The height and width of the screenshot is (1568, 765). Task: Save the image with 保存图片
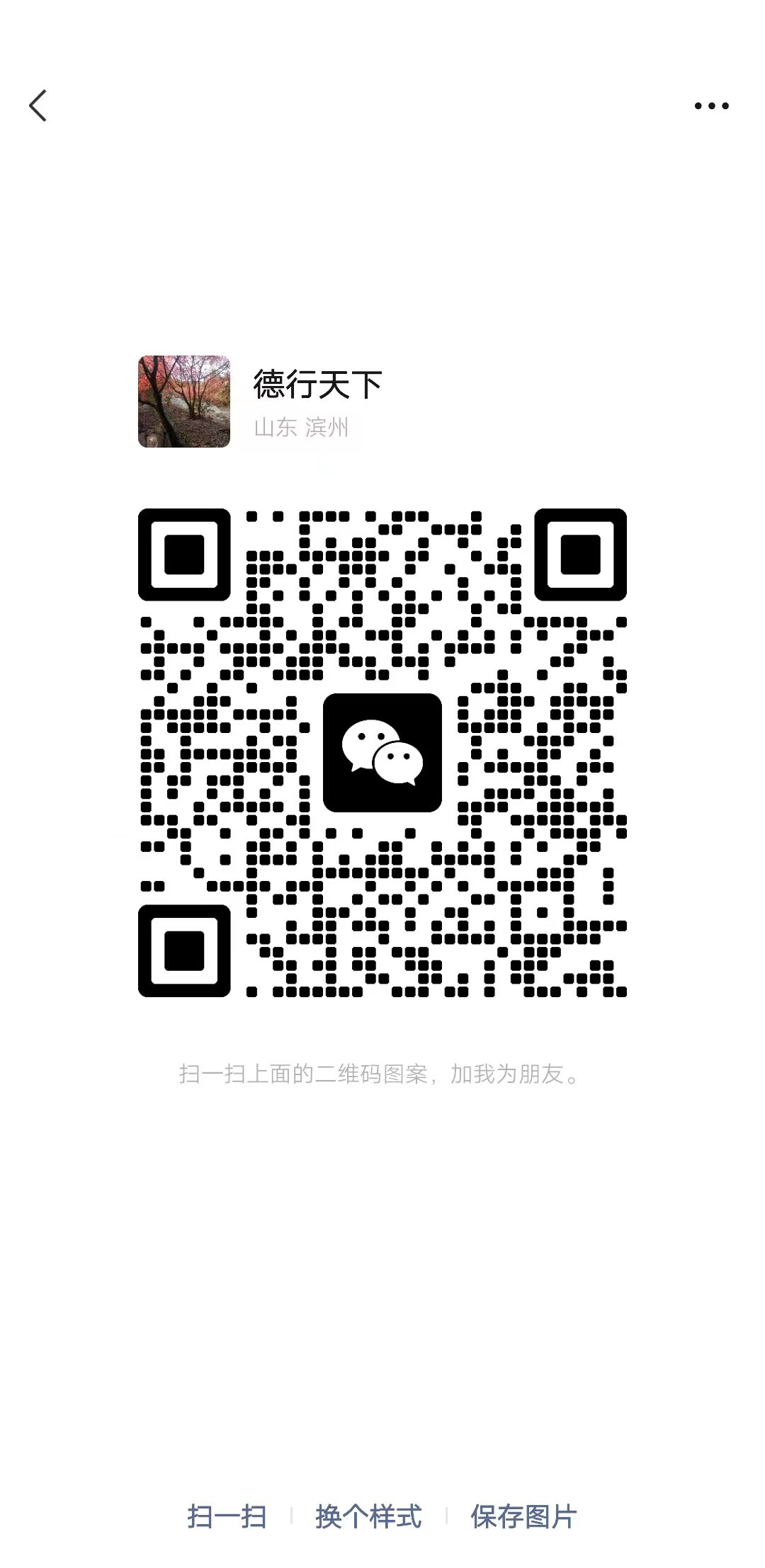pyautogui.click(x=523, y=1516)
